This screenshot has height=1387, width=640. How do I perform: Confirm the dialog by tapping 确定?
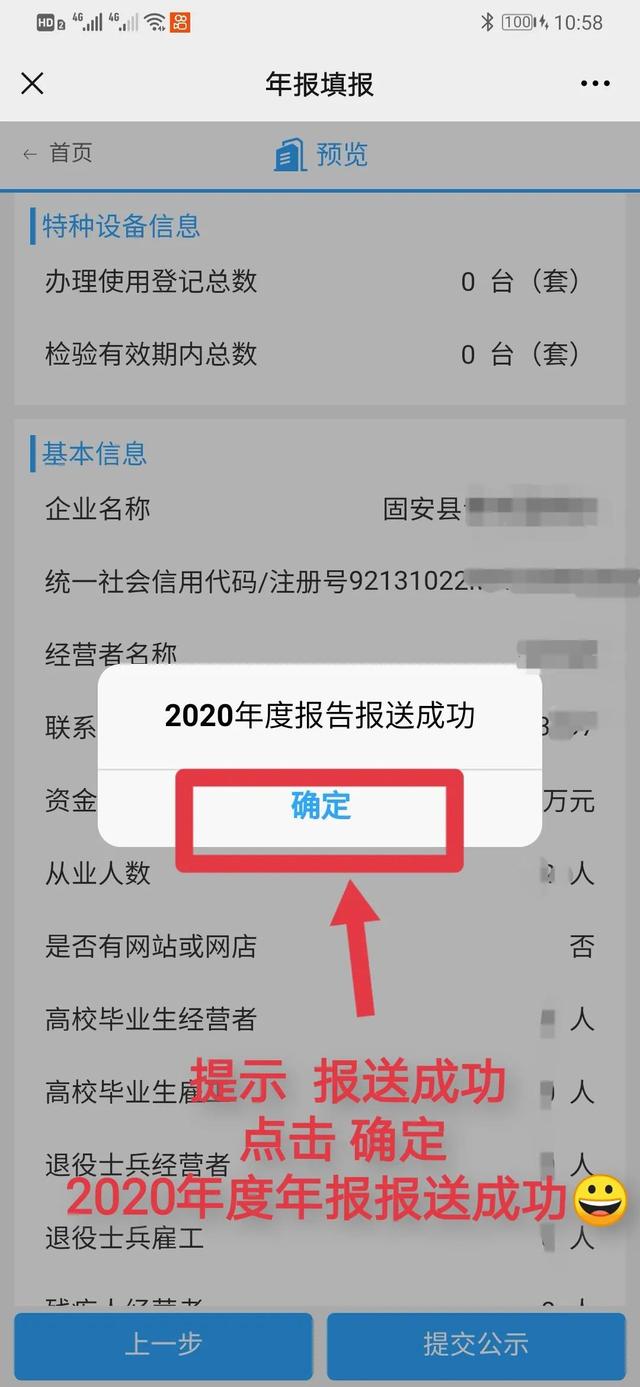[x=320, y=806]
